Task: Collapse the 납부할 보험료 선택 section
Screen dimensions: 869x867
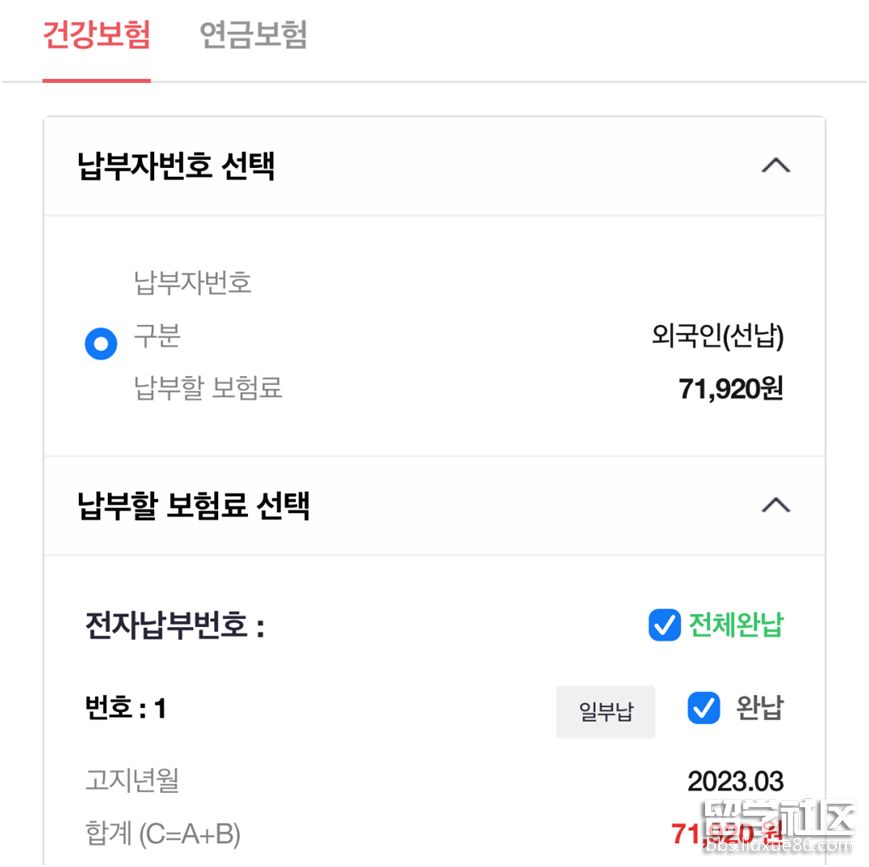Action: coord(775,505)
